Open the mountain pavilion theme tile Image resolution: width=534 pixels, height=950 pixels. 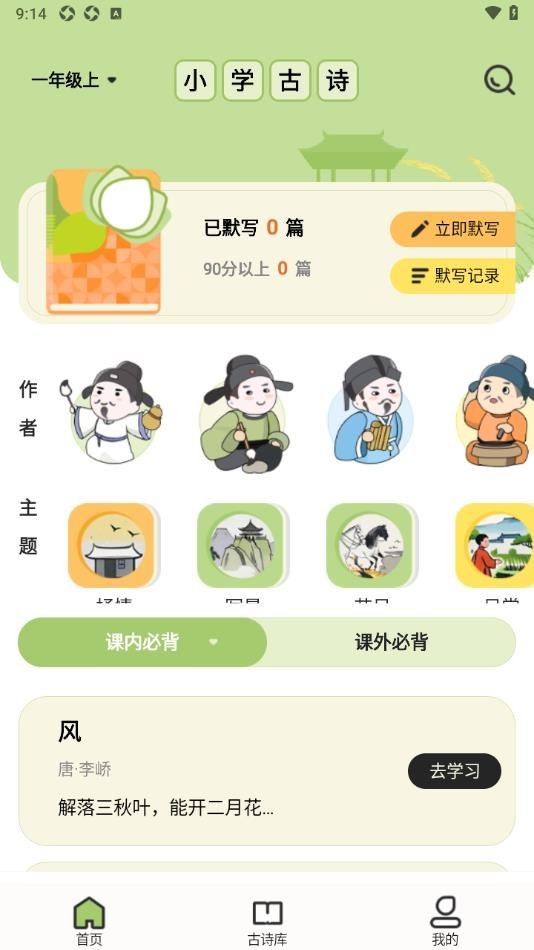tap(242, 545)
